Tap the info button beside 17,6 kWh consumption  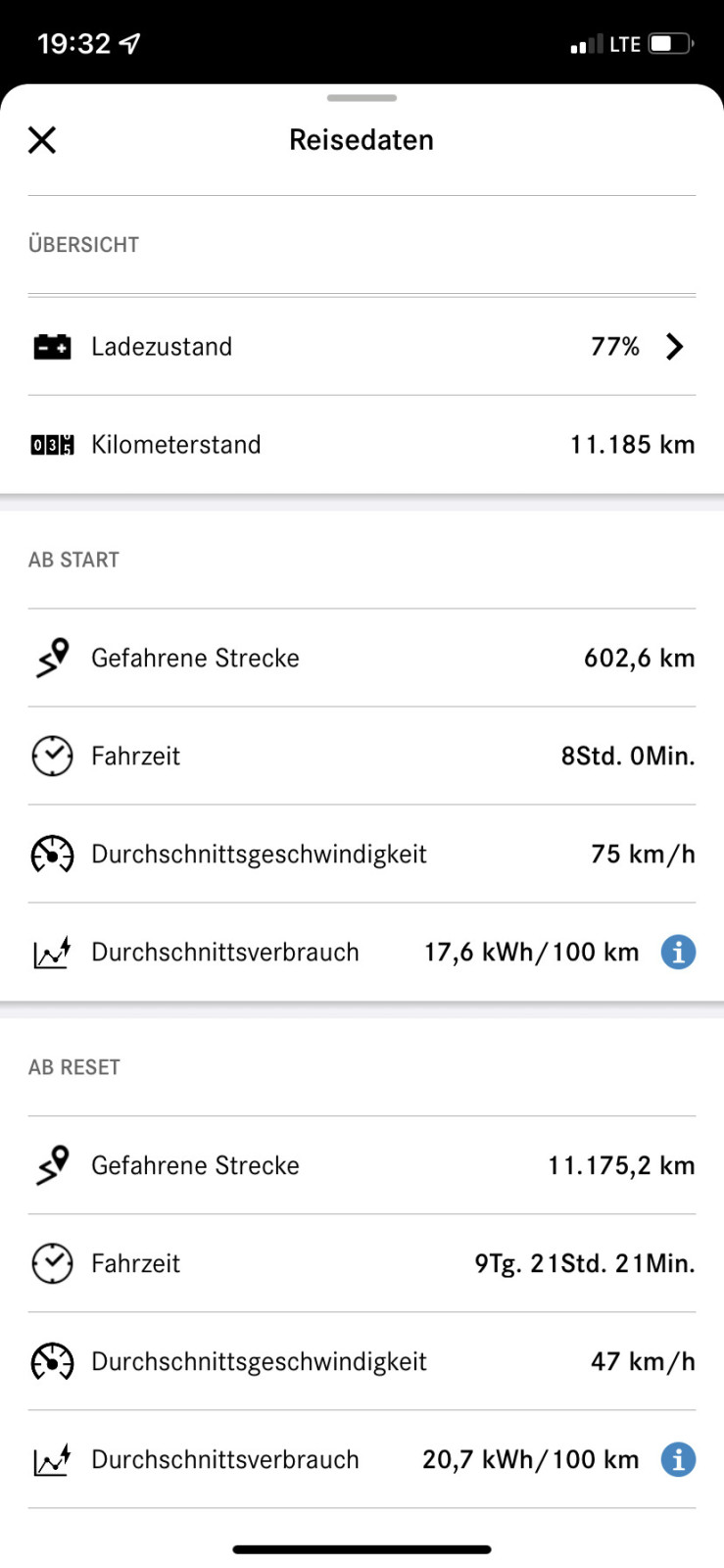(677, 952)
